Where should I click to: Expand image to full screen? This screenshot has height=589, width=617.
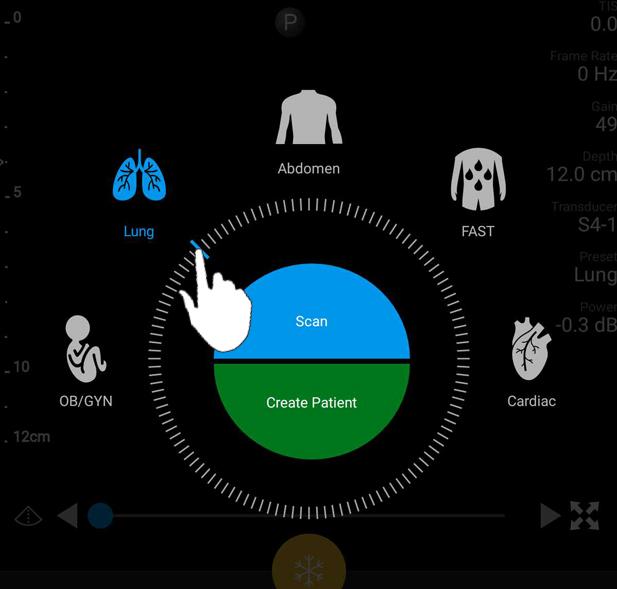click(585, 516)
